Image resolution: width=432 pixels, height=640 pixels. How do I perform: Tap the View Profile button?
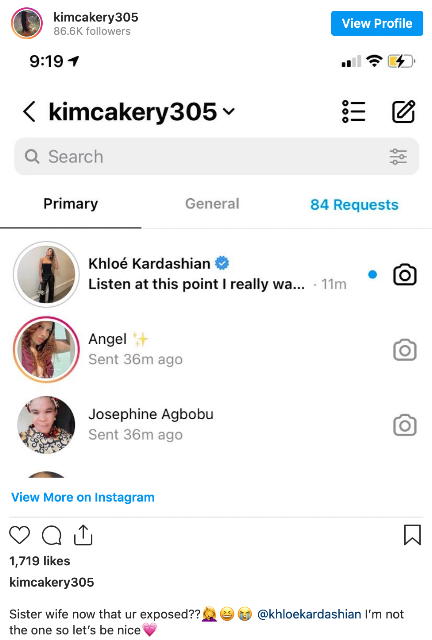click(x=376, y=23)
